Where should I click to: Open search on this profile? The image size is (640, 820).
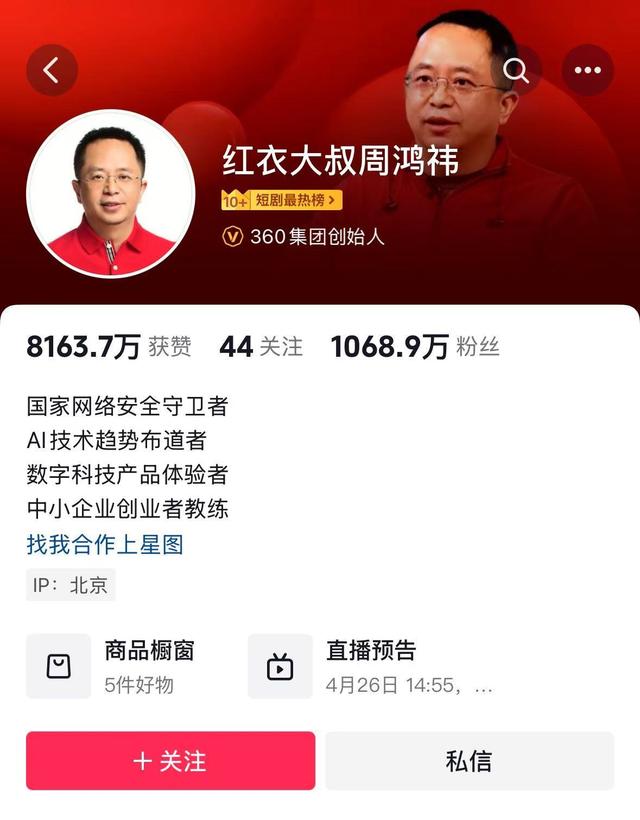[516, 70]
